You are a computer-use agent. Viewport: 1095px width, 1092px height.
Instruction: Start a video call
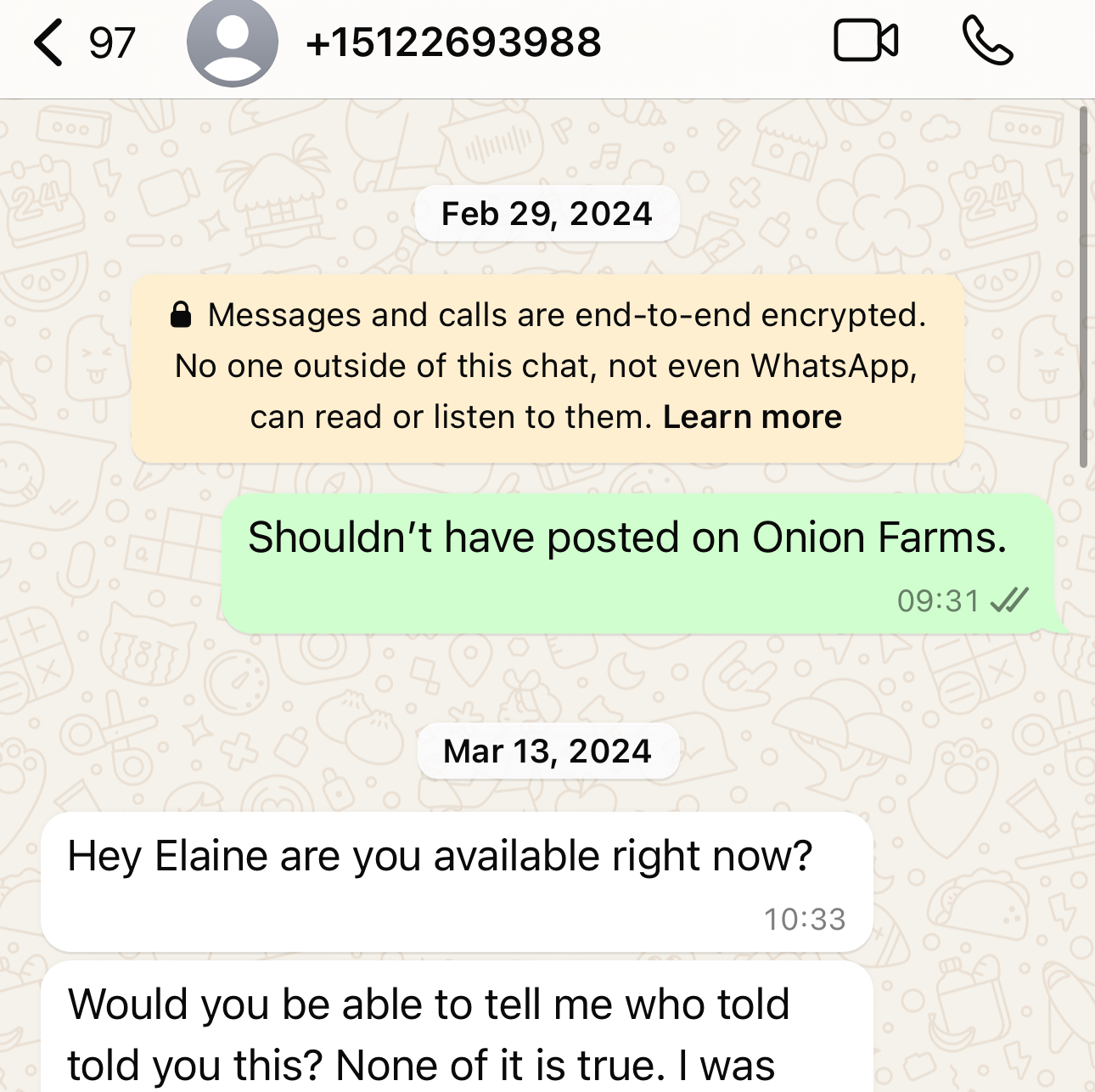866,41
